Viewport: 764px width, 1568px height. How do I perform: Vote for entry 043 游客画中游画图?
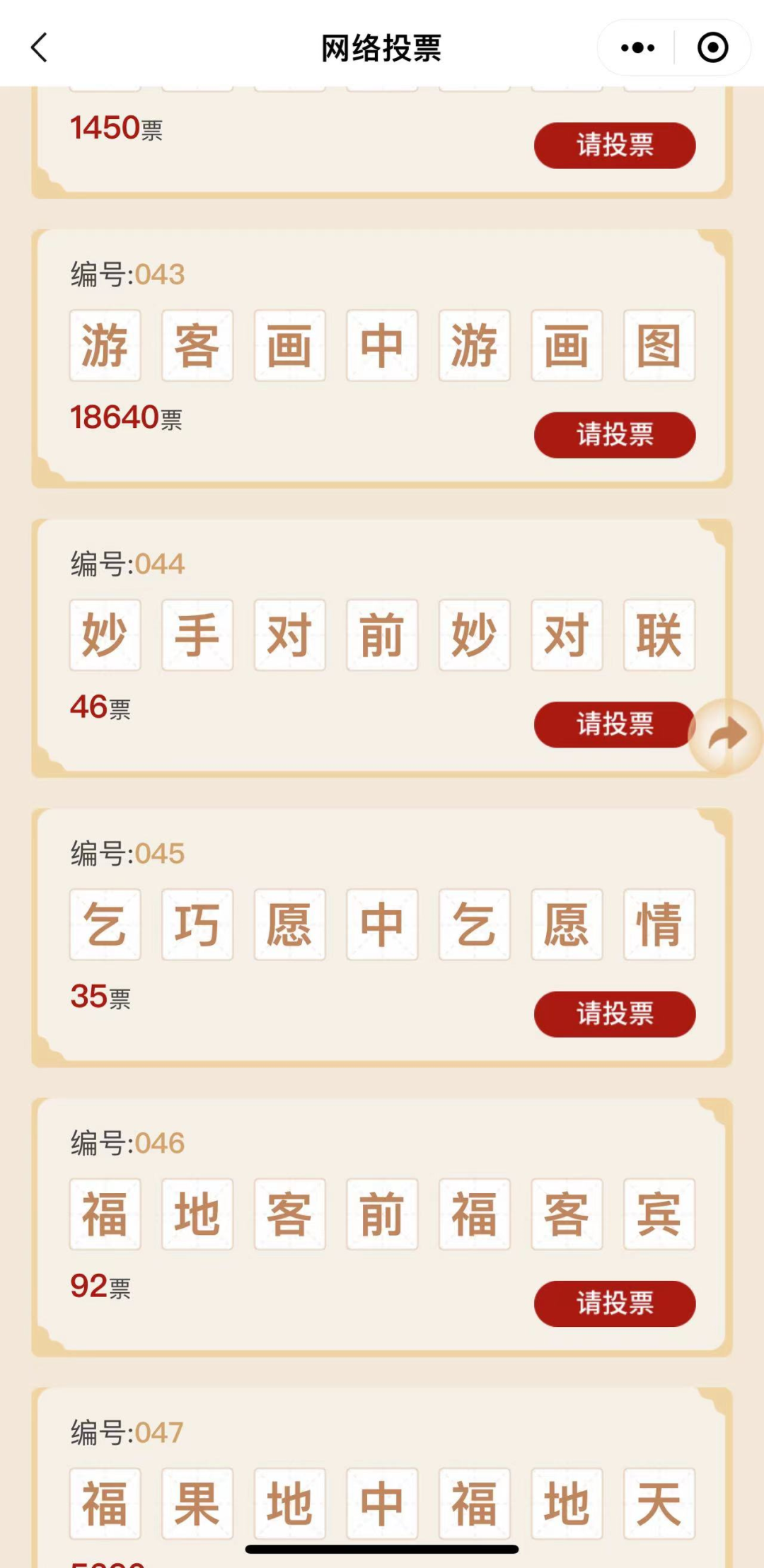pyautogui.click(x=615, y=434)
